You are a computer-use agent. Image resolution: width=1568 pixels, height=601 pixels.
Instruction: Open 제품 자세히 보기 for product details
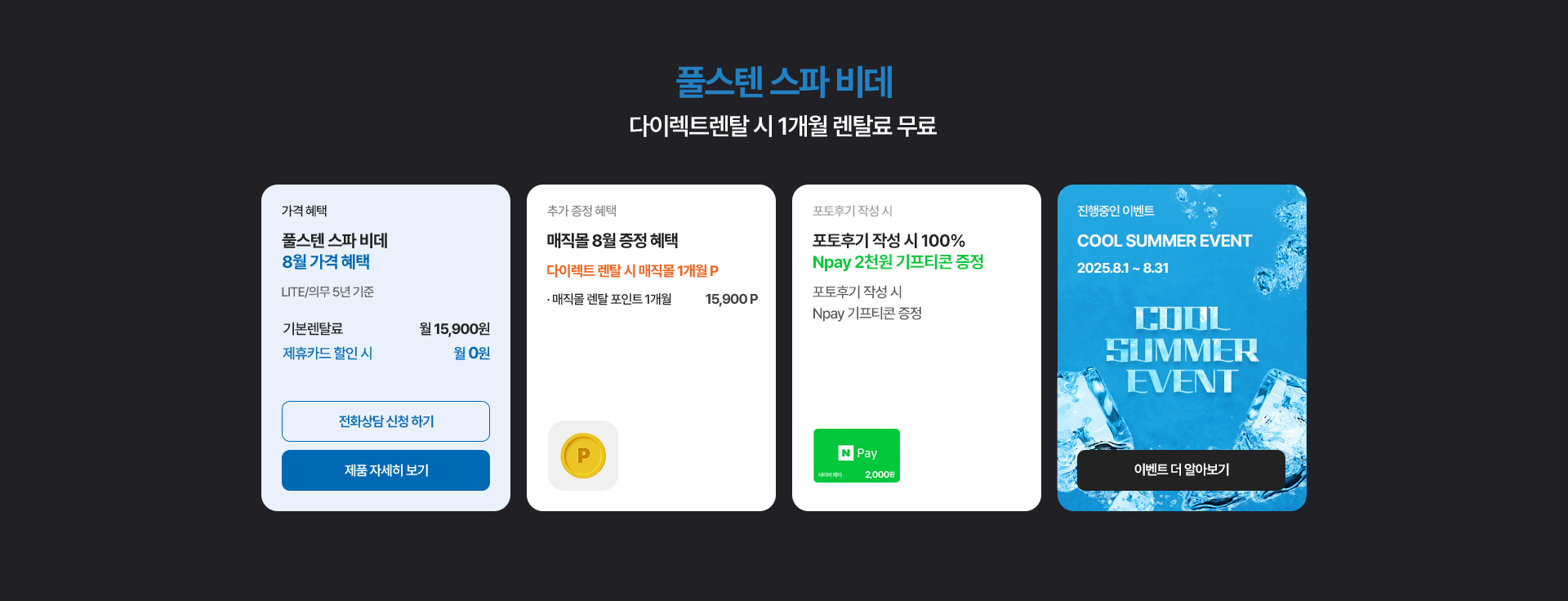(385, 470)
